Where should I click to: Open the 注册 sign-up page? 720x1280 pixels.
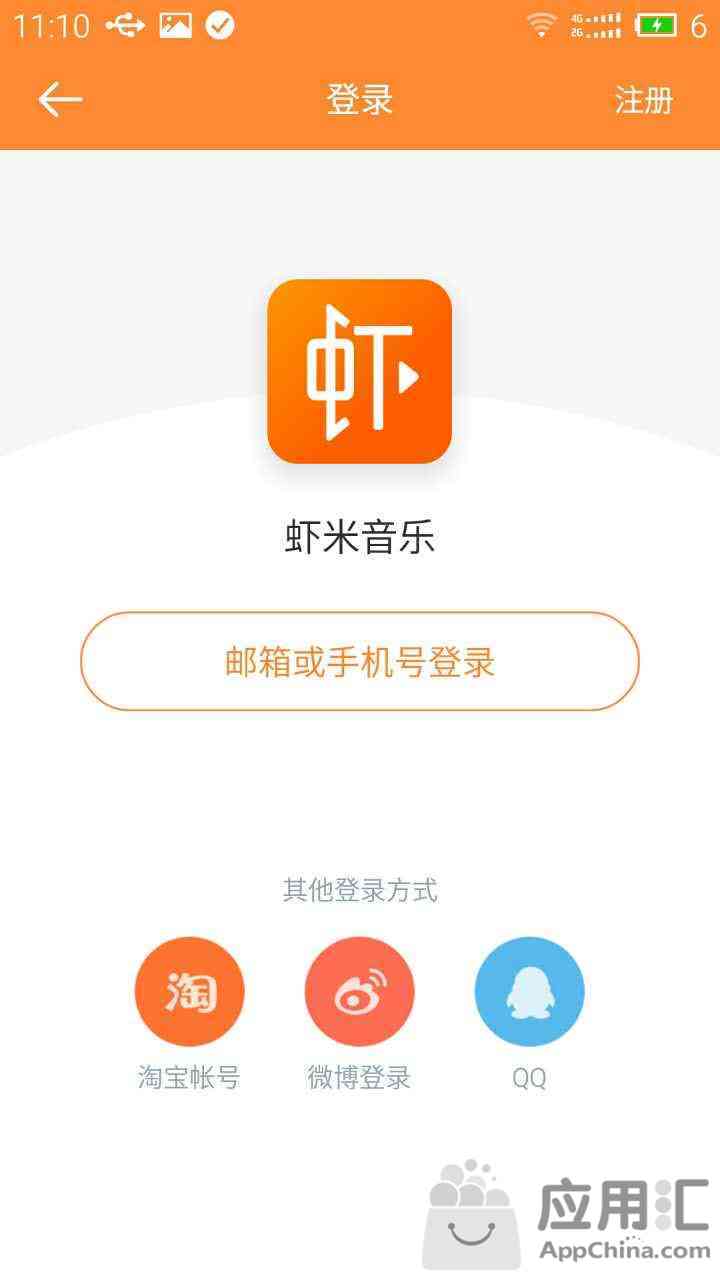[644, 100]
